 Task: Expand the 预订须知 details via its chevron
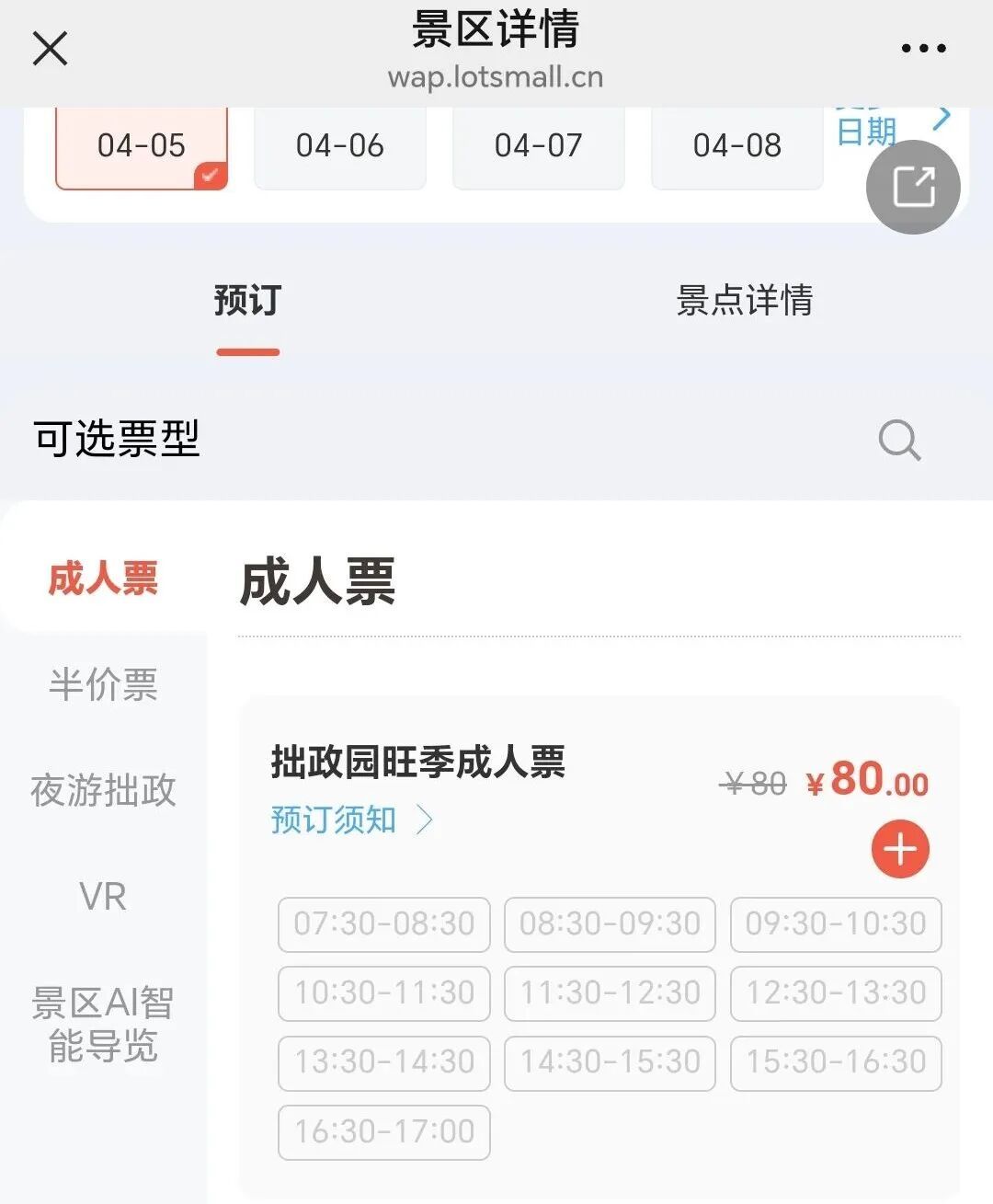(x=425, y=820)
